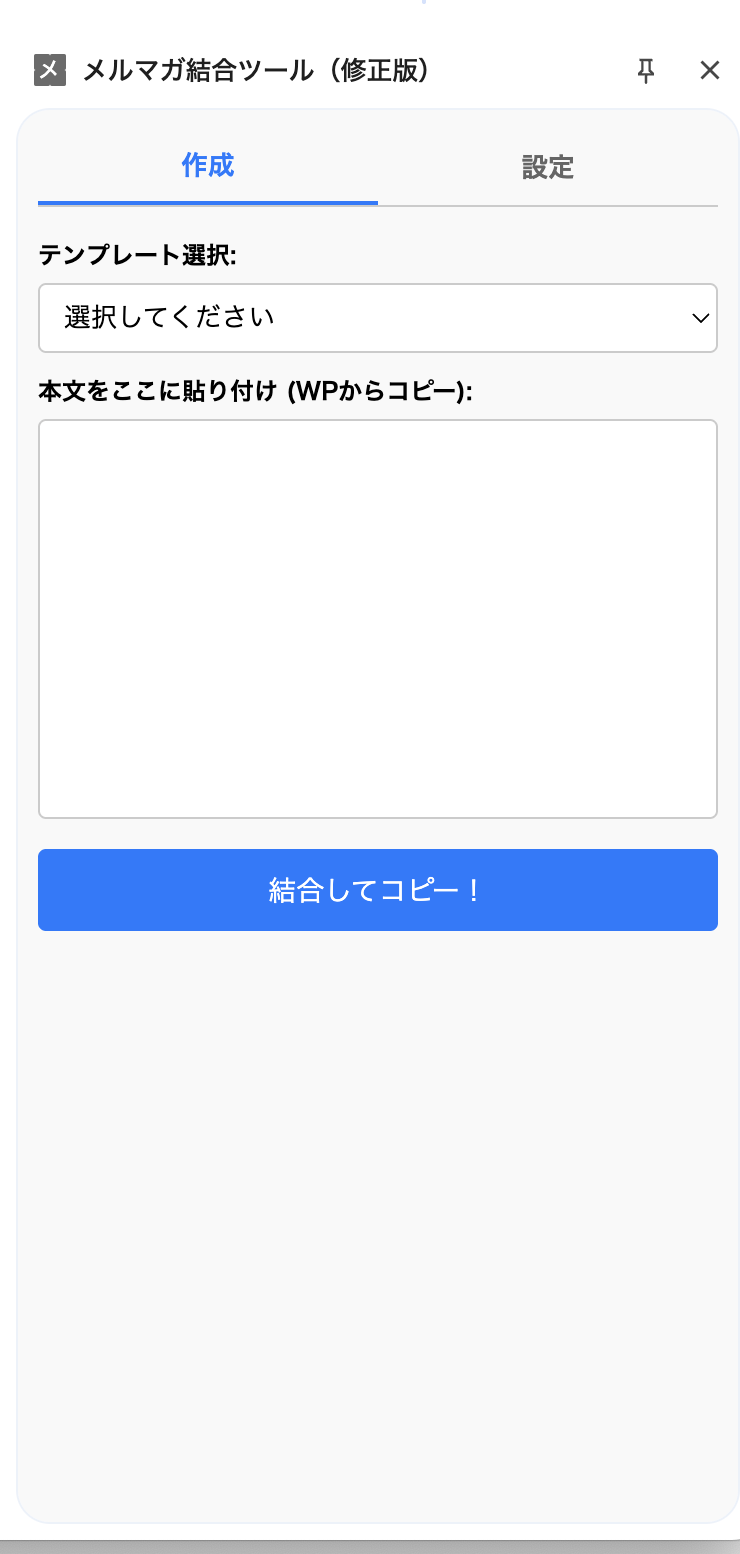Tap the 結合してコピー！ button
Image resolution: width=740 pixels, height=1554 pixels.
coord(378,890)
